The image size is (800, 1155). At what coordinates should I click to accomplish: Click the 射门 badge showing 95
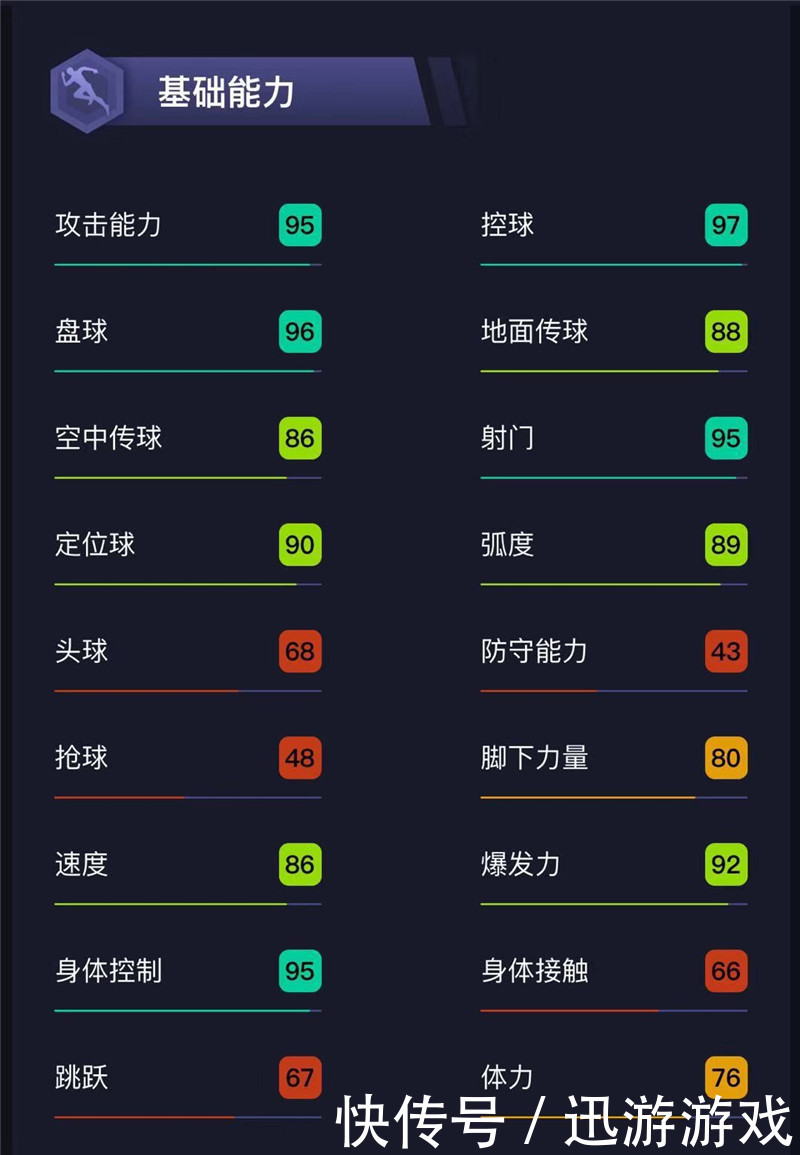click(x=725, y=439)
